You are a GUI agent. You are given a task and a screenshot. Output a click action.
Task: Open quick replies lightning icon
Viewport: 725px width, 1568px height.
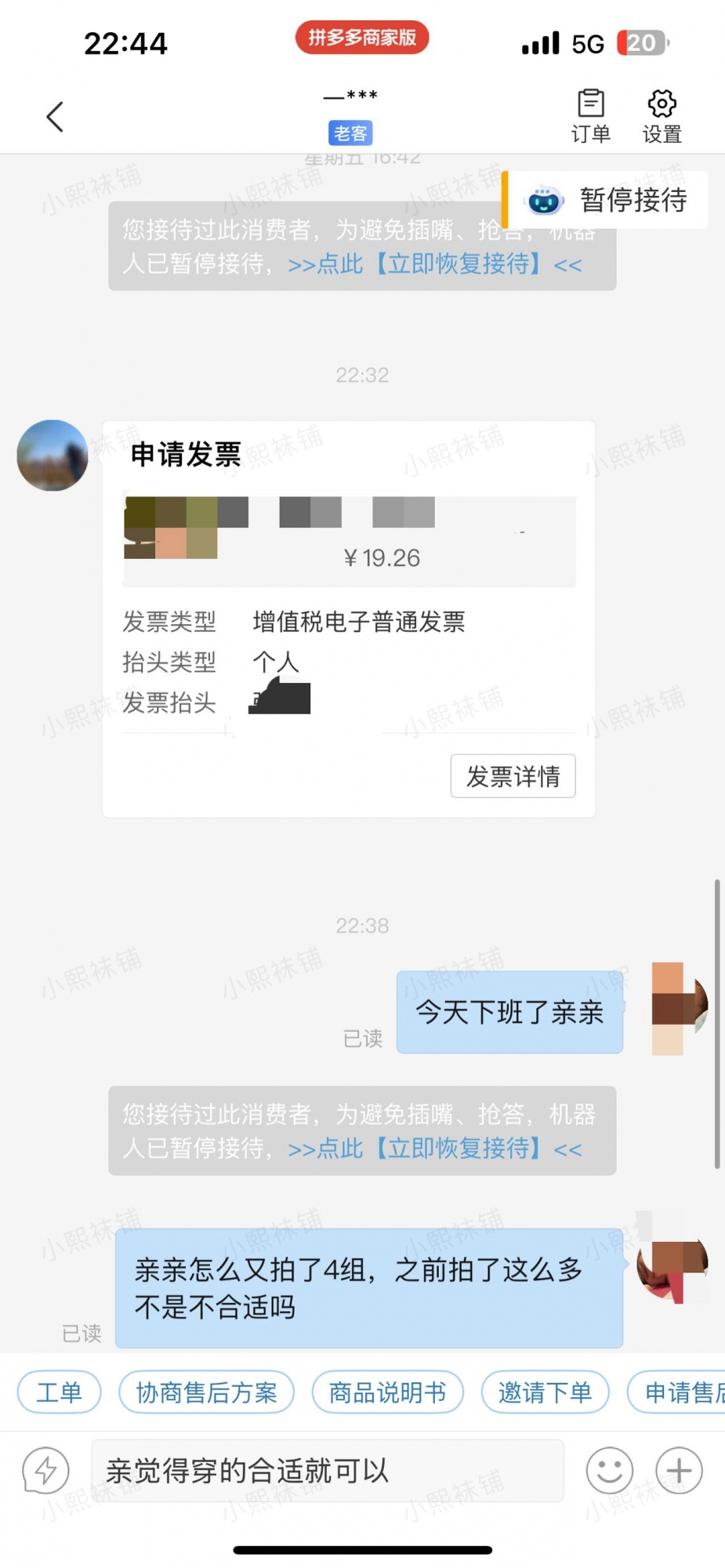click(x=45, y=1470)
